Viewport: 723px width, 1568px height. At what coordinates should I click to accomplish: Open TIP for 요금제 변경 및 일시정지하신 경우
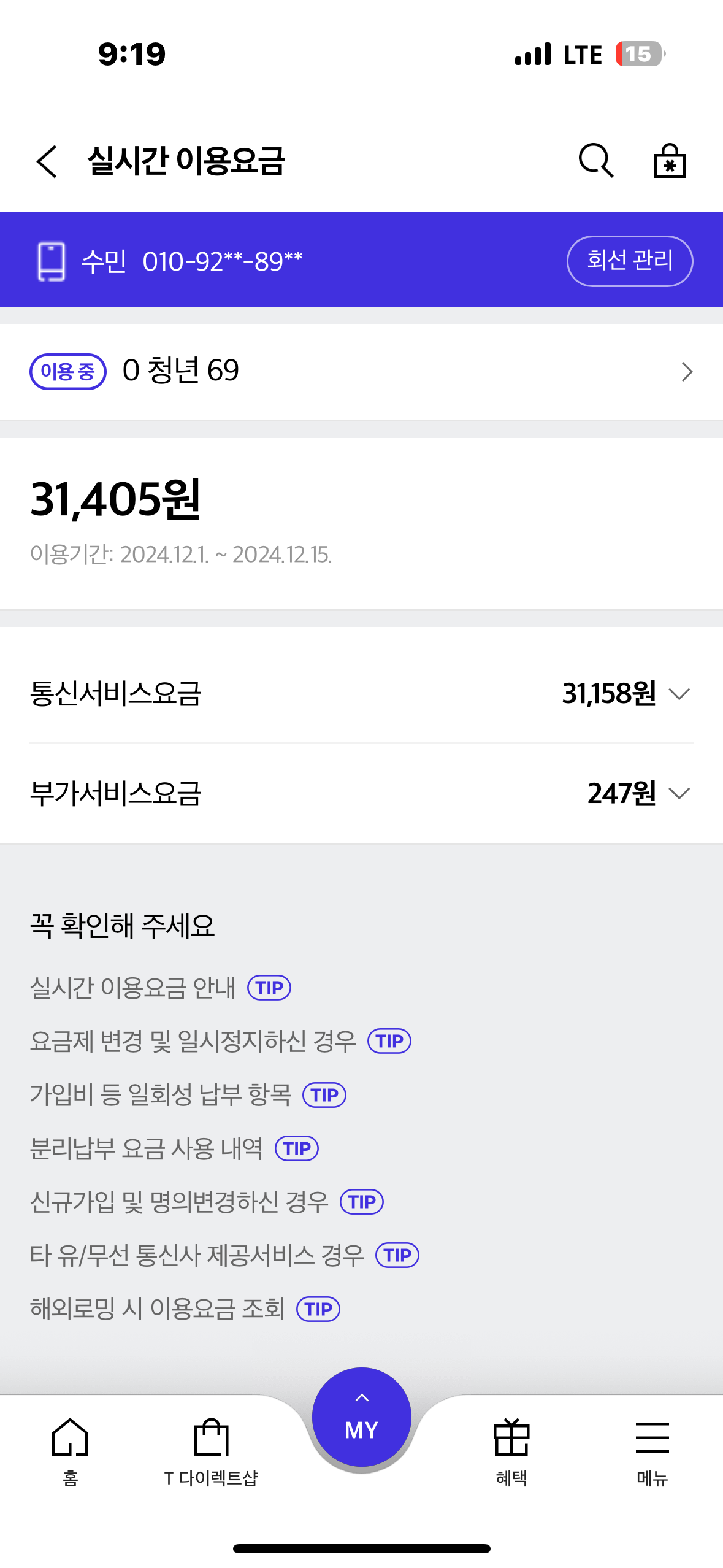(x=389, y=1041)
